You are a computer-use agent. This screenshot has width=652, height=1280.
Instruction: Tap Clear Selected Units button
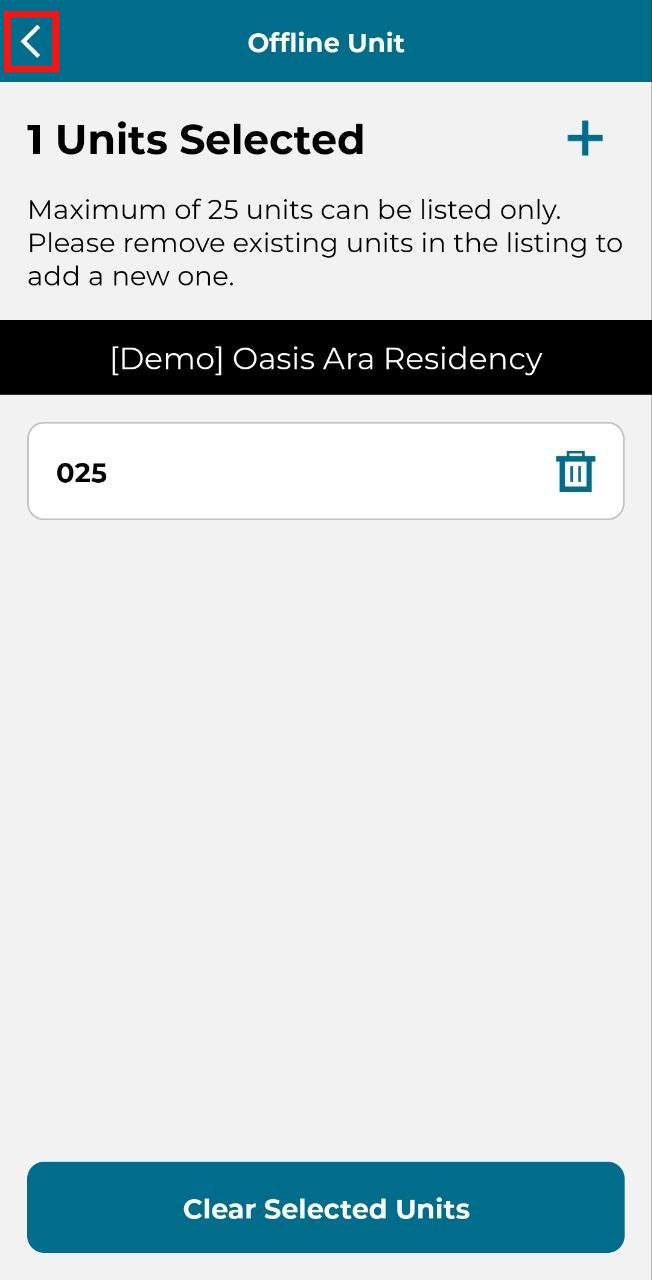(326, 1208)
